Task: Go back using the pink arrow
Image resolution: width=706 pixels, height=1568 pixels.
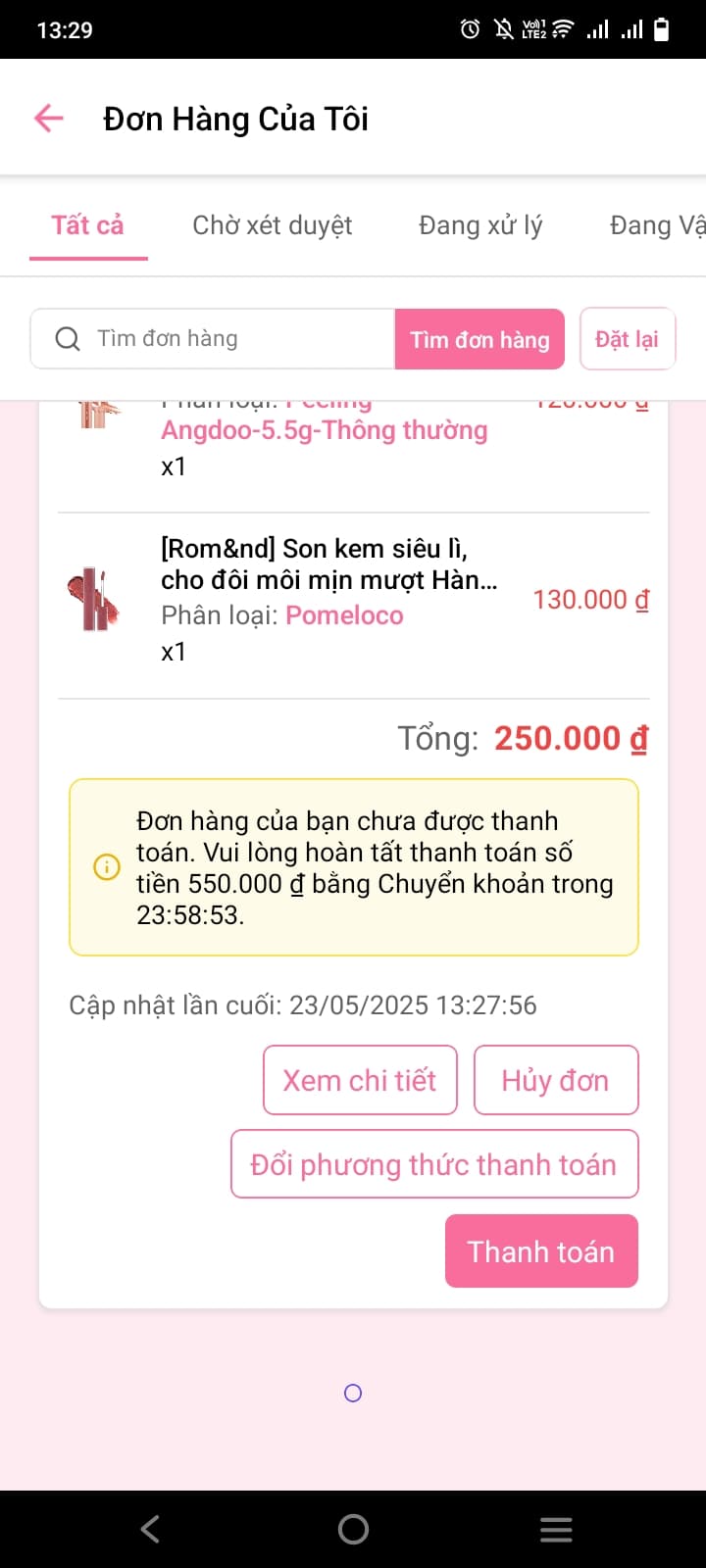Action: (48, 119)
